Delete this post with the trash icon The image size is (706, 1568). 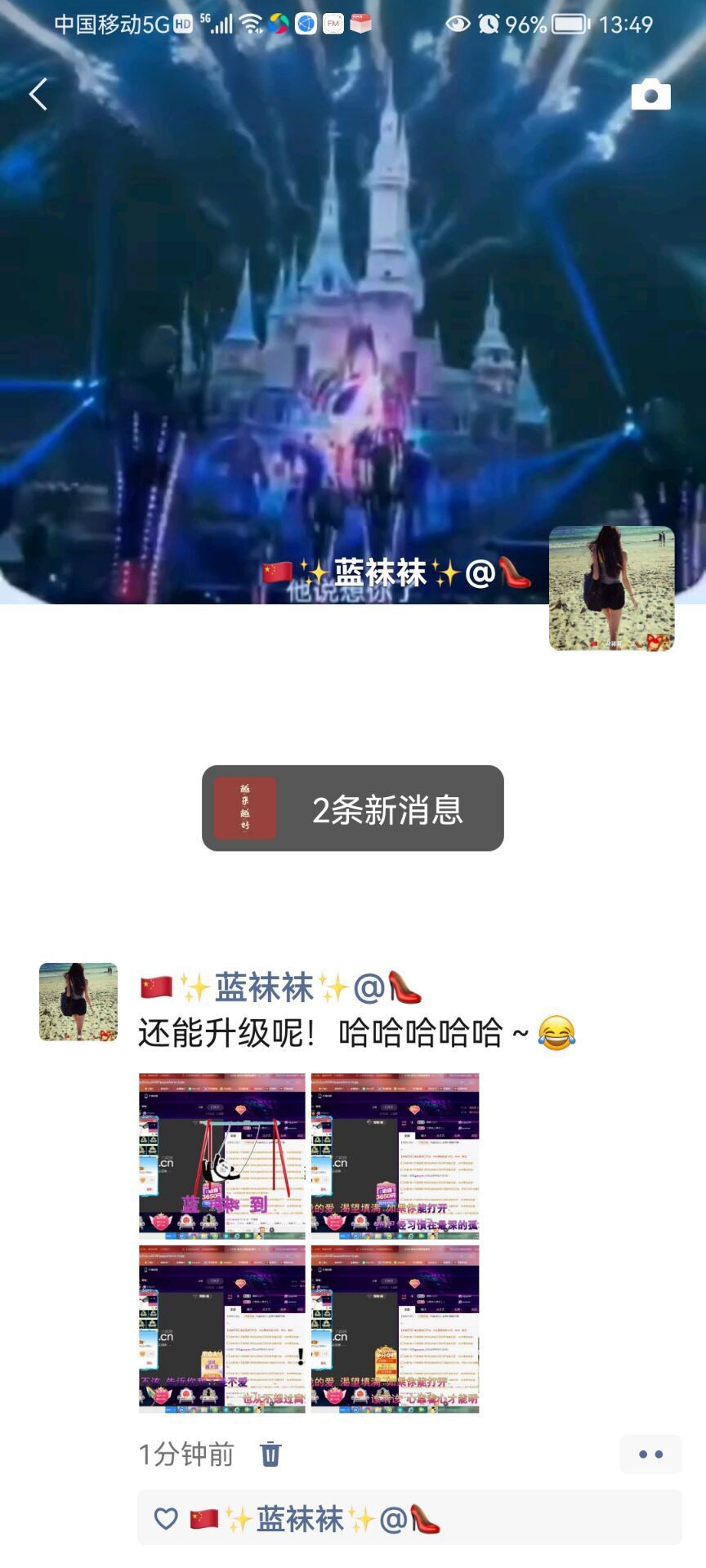270,1454
